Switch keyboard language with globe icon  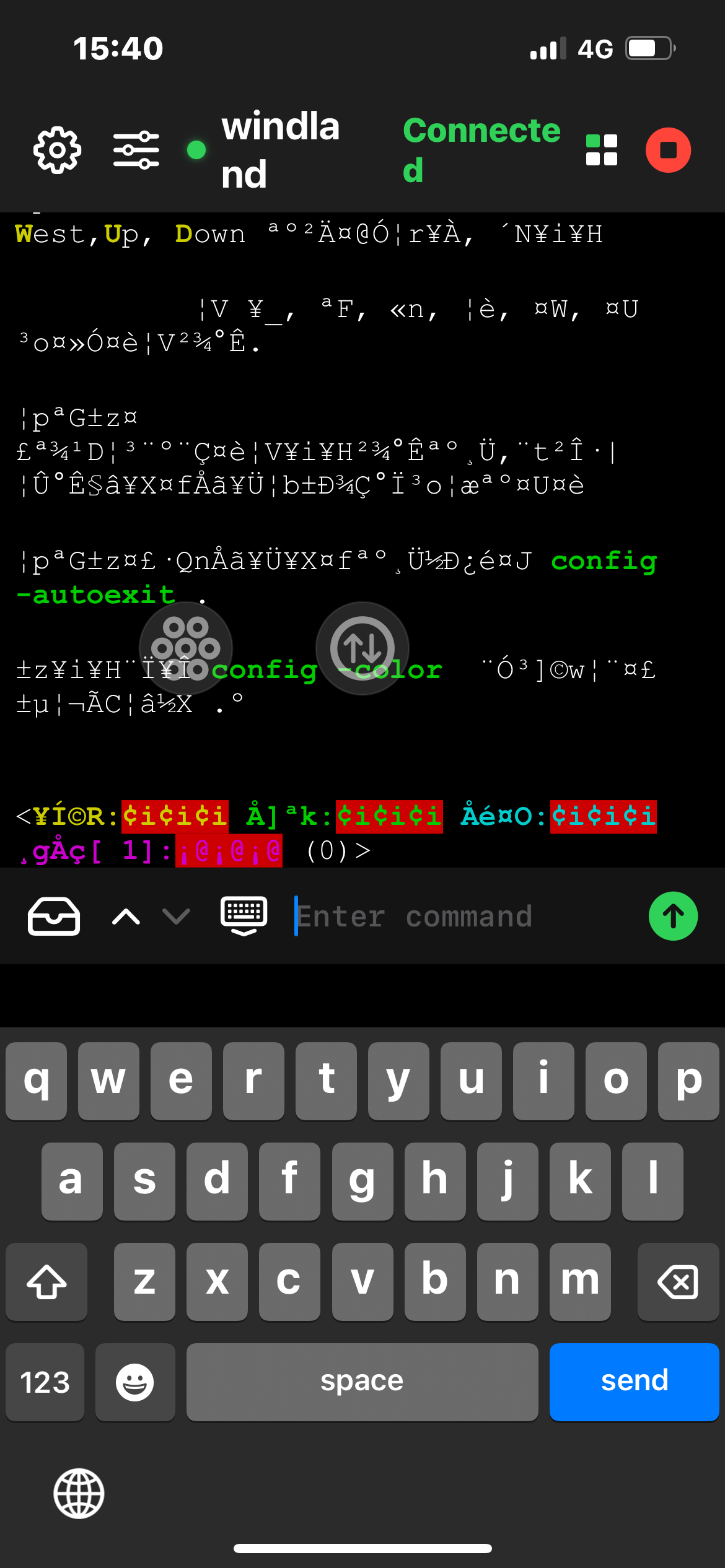[79, 1493]
